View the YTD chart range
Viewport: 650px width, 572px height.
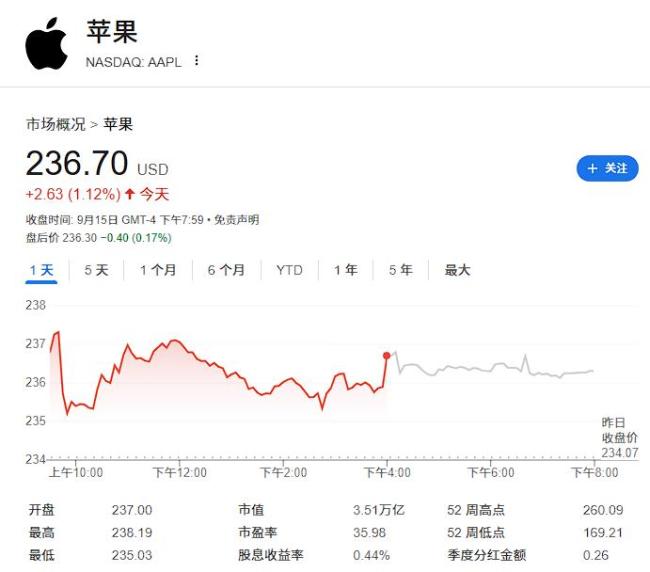pyautogui.click(x=289, y=270)
